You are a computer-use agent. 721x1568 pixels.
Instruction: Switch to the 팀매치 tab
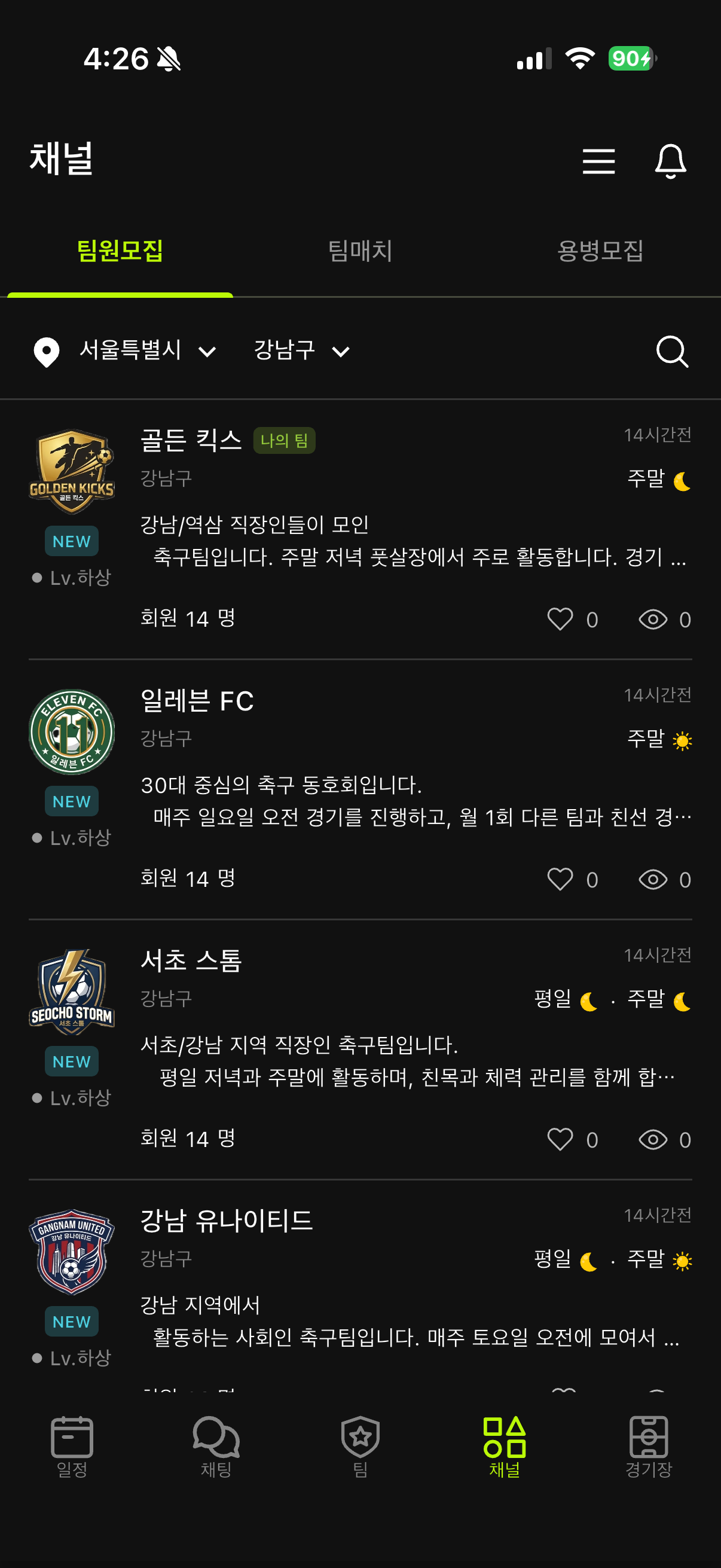(360, 251)
